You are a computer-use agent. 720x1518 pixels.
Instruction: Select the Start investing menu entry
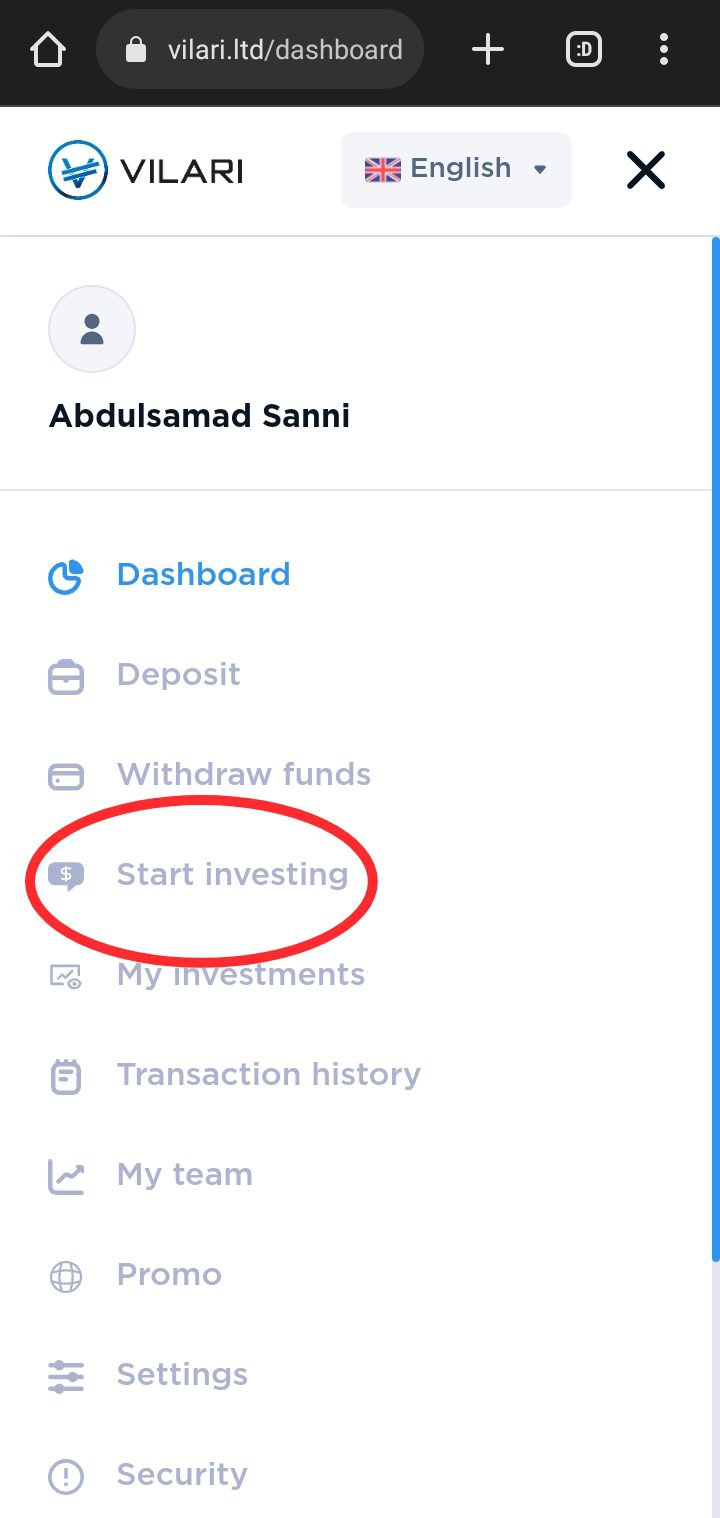231,874
